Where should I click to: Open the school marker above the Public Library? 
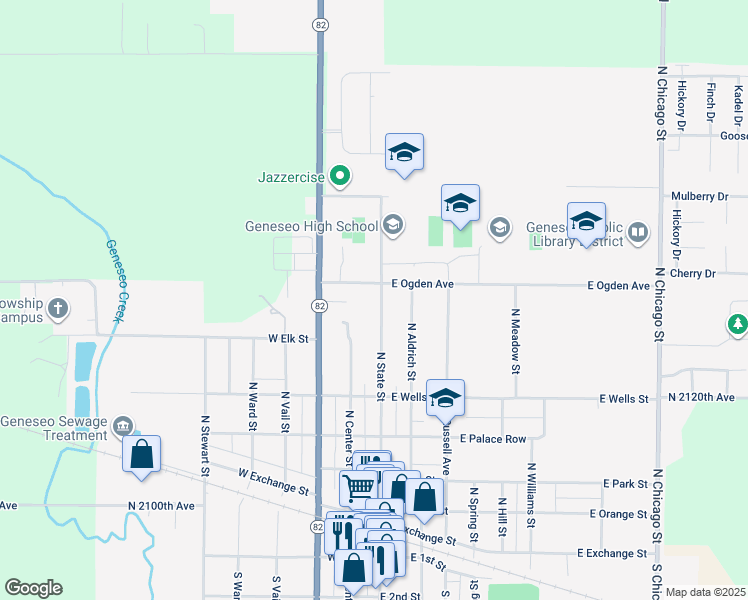tap(586, 221)
